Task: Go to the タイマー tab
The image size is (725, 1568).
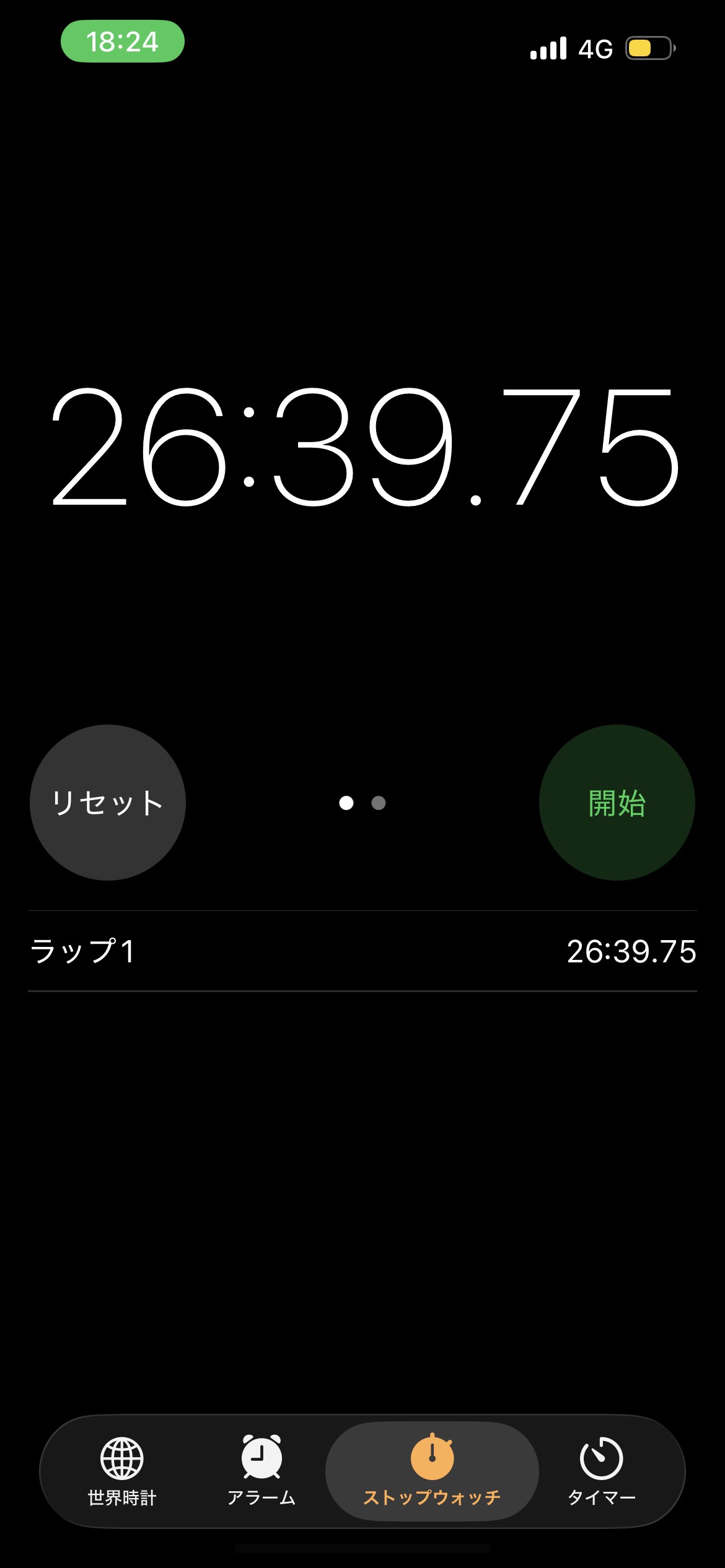Action: (x=601, y=1470)
